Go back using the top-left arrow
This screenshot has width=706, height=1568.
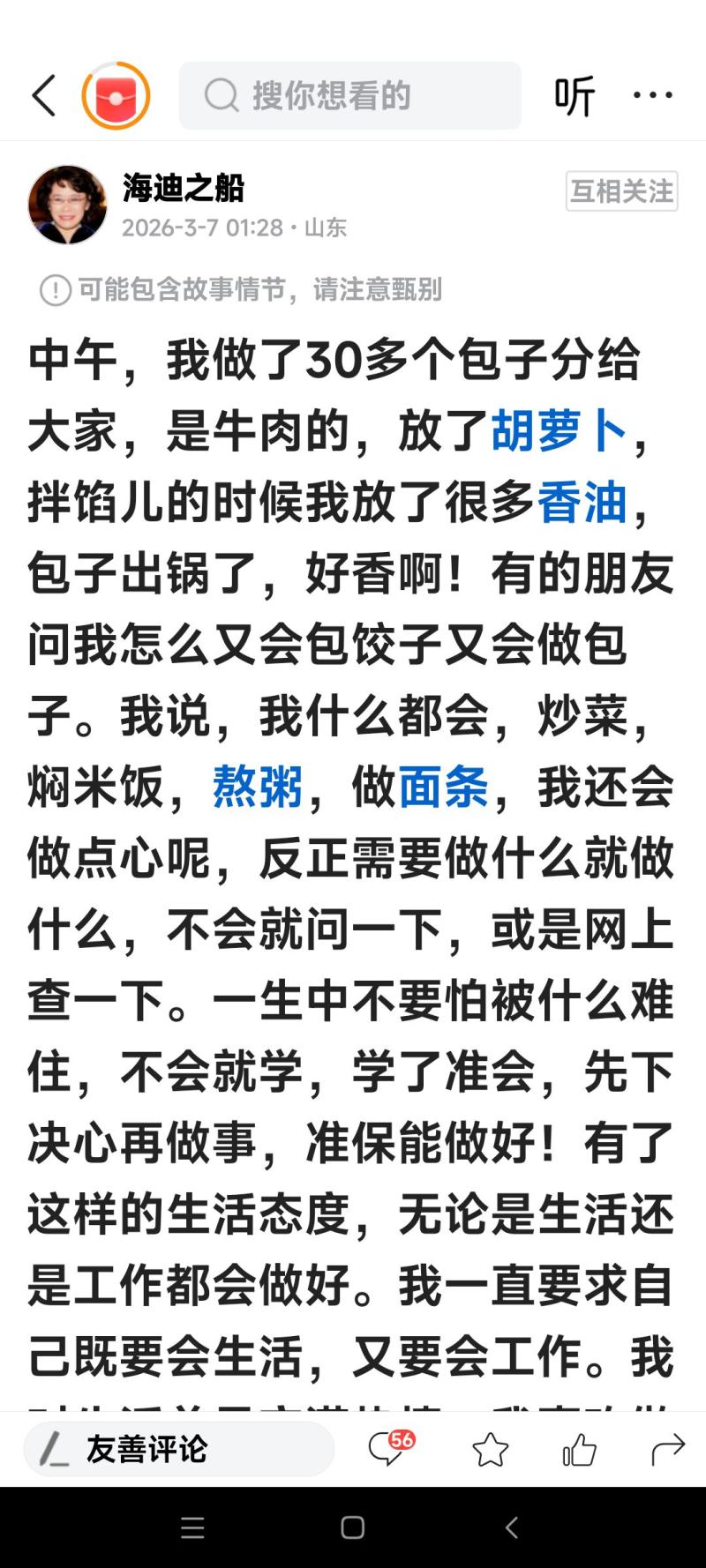(x=44, y=95)
